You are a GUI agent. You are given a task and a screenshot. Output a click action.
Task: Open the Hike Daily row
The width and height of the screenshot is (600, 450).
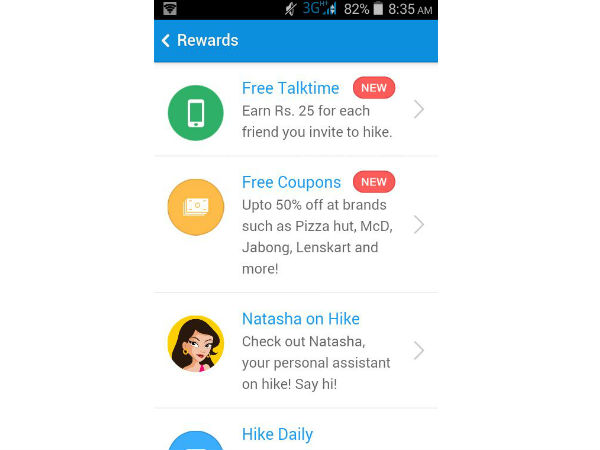tap(278, 435)
